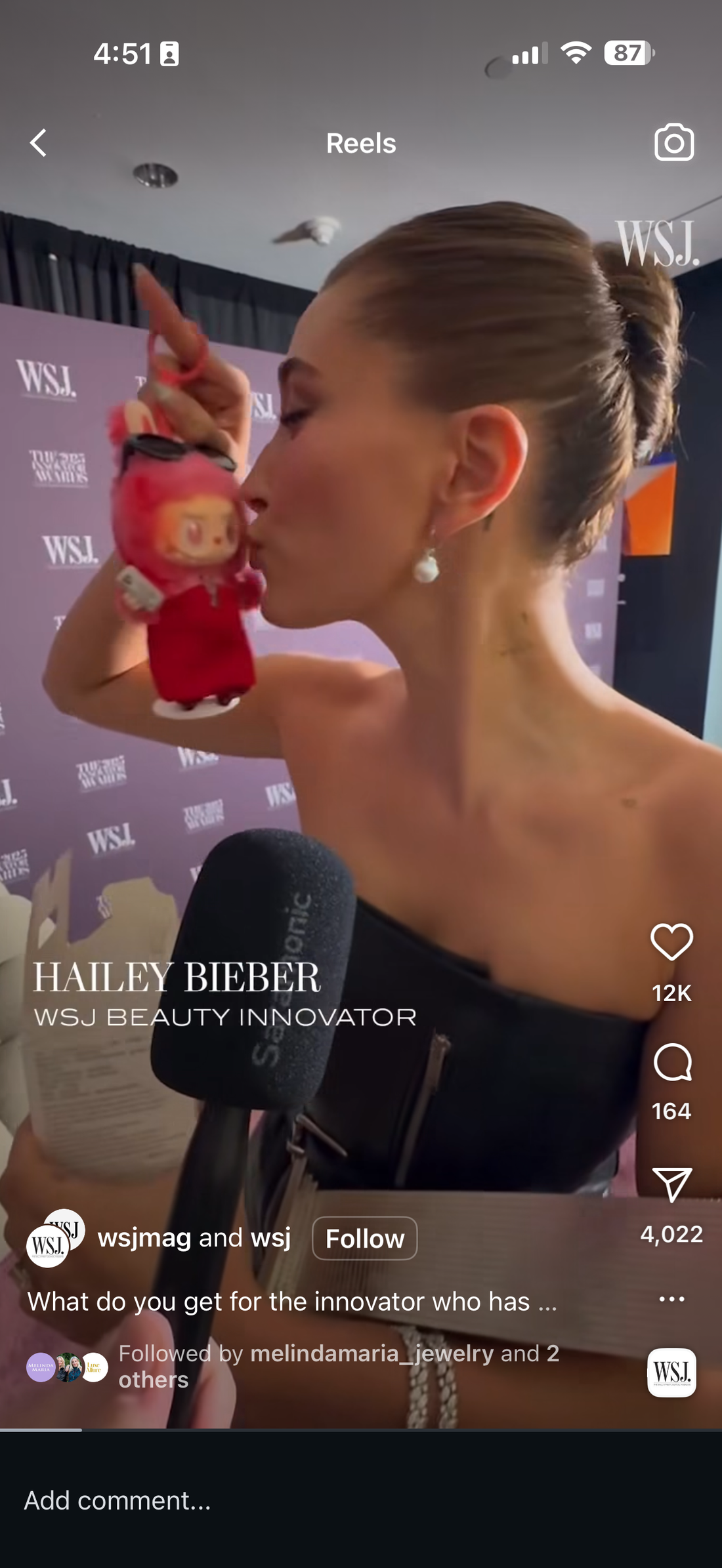Select the Reels title at top
The image size is (722, 1568).
[361, 144]
